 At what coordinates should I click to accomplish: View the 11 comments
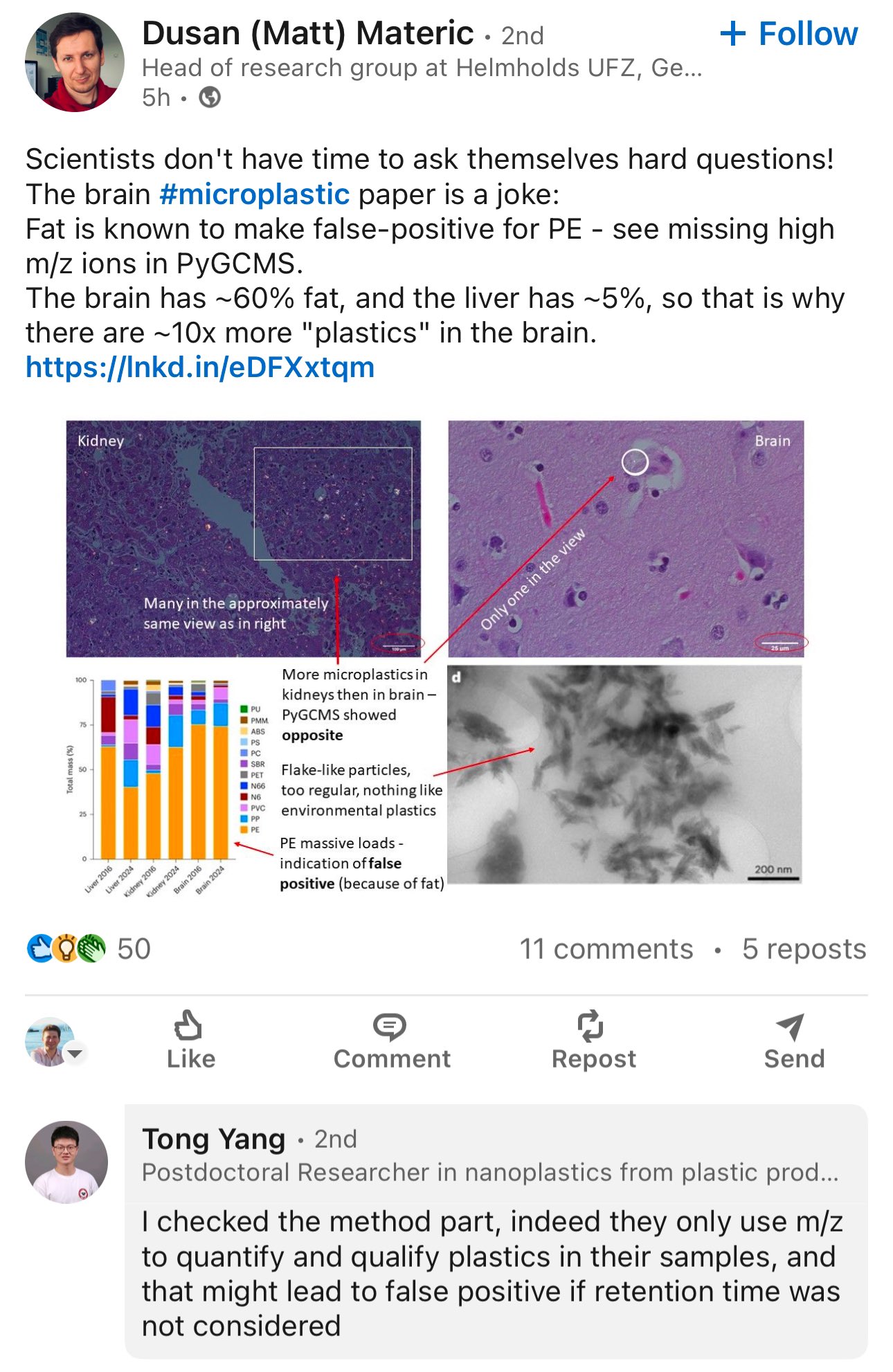coord(606,949)
